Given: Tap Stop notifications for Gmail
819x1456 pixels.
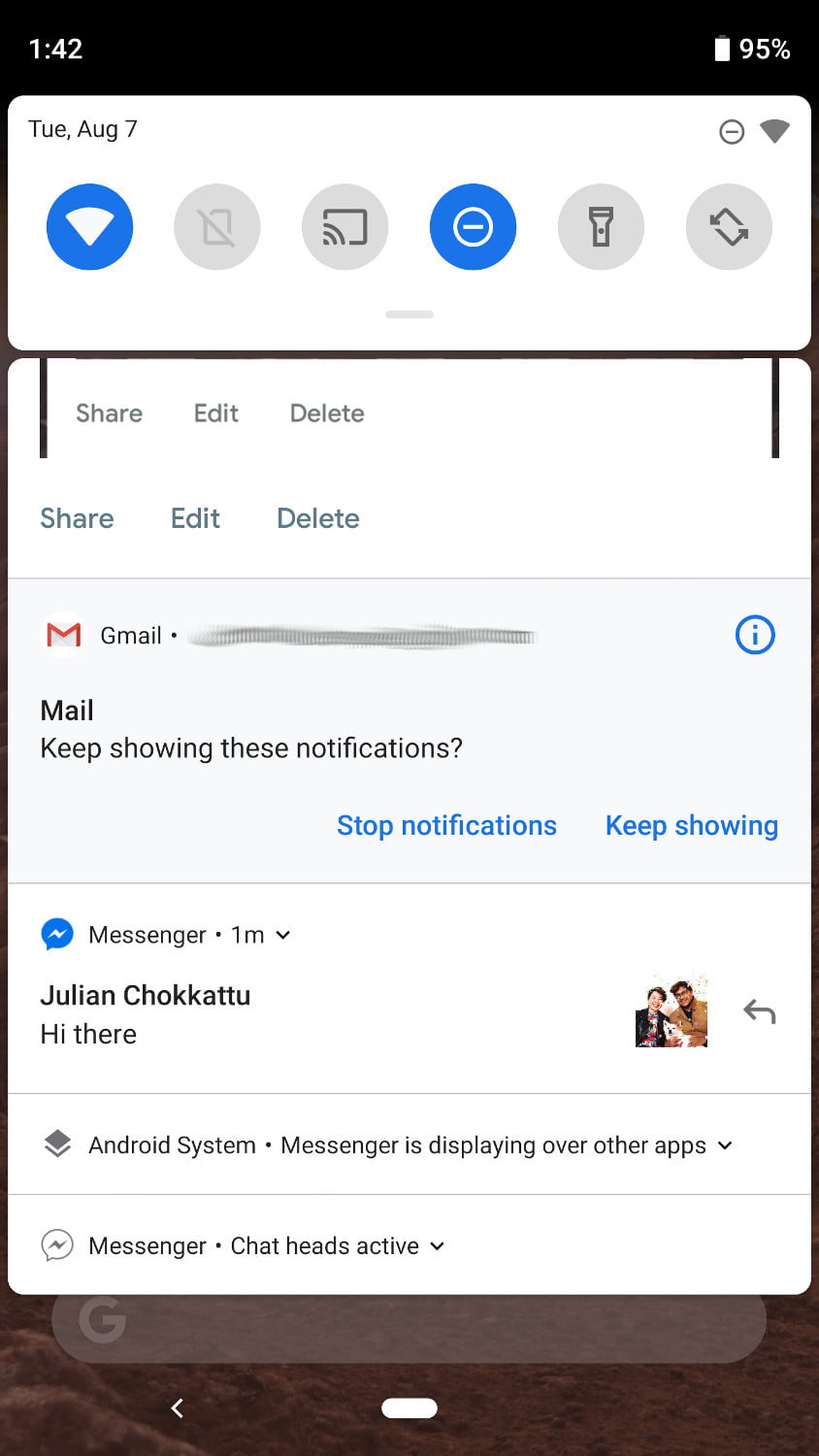Looking at the screenshot, I should click(446, 825).
